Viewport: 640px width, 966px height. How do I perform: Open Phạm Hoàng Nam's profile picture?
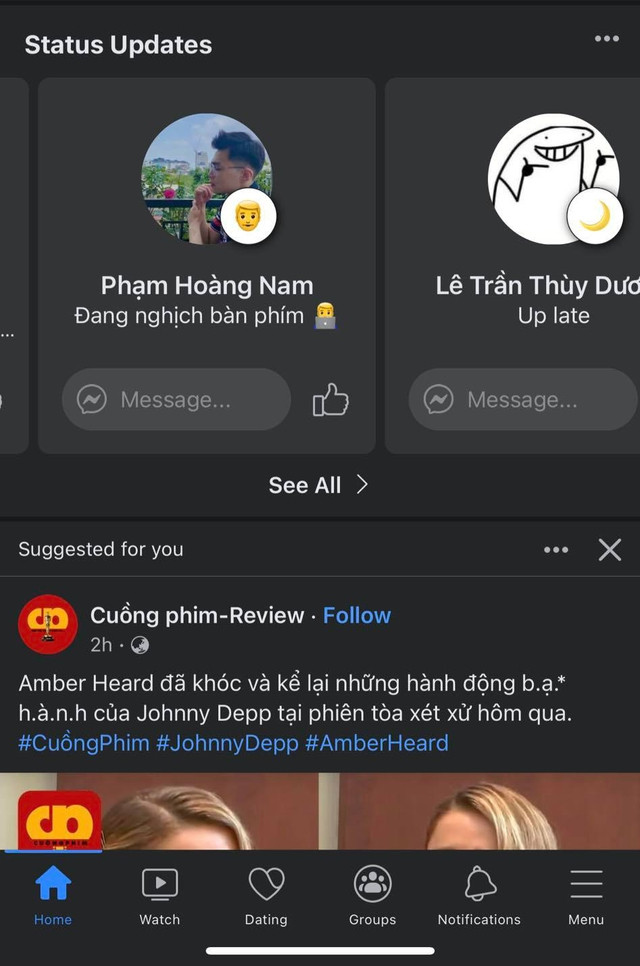tap(206, 179)
